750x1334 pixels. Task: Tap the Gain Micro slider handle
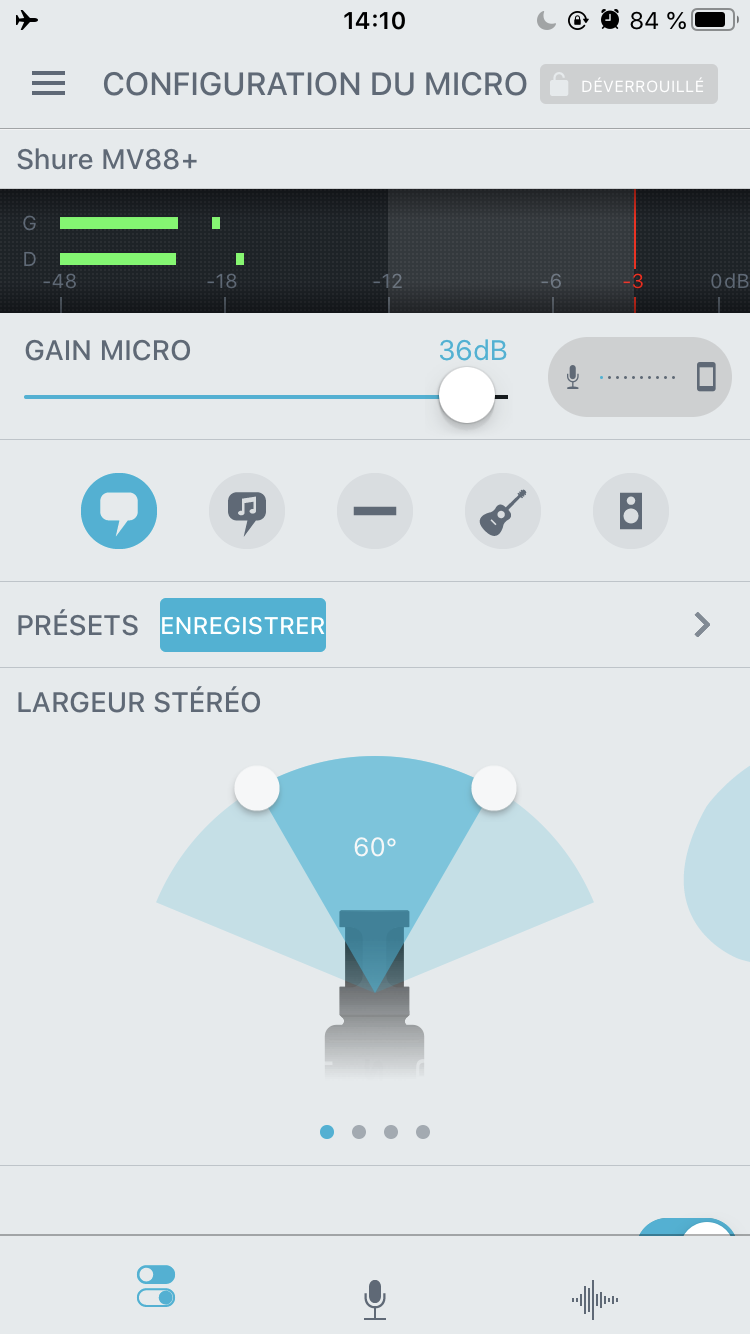pyautogui.click(x=467, y=395)
